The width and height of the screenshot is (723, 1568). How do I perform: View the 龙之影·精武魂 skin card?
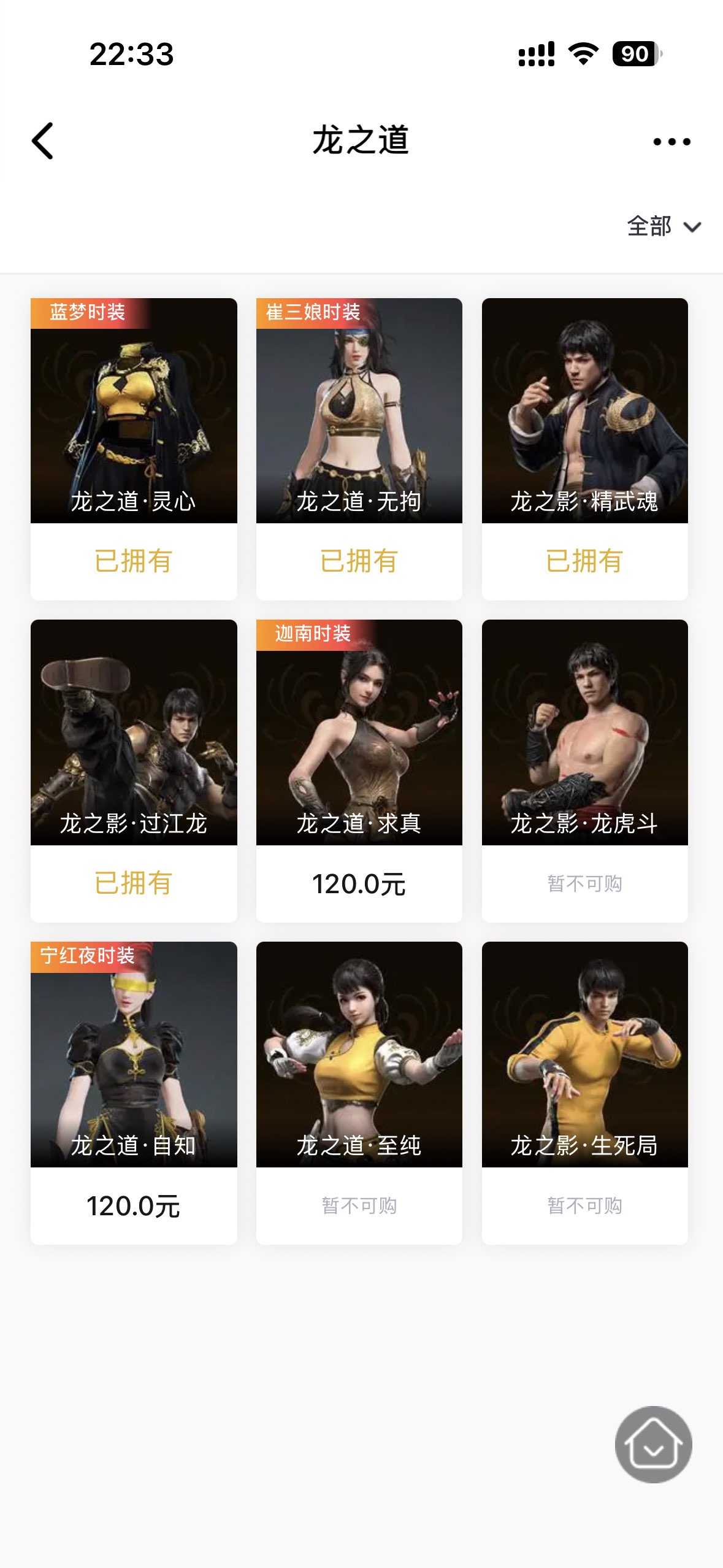584,411
